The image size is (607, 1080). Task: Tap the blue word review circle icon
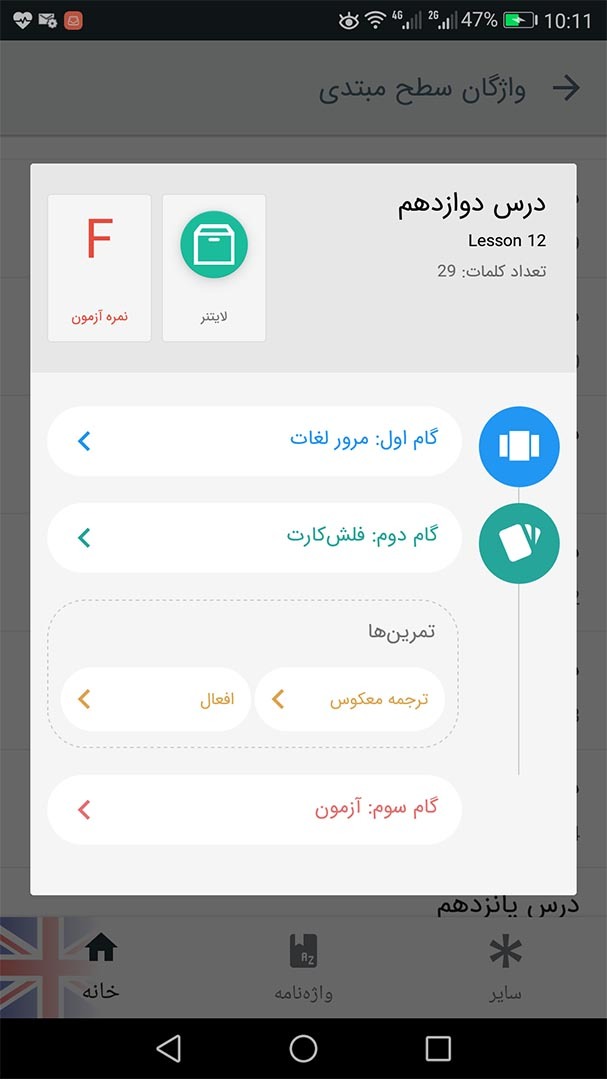[x=519, y=446]
